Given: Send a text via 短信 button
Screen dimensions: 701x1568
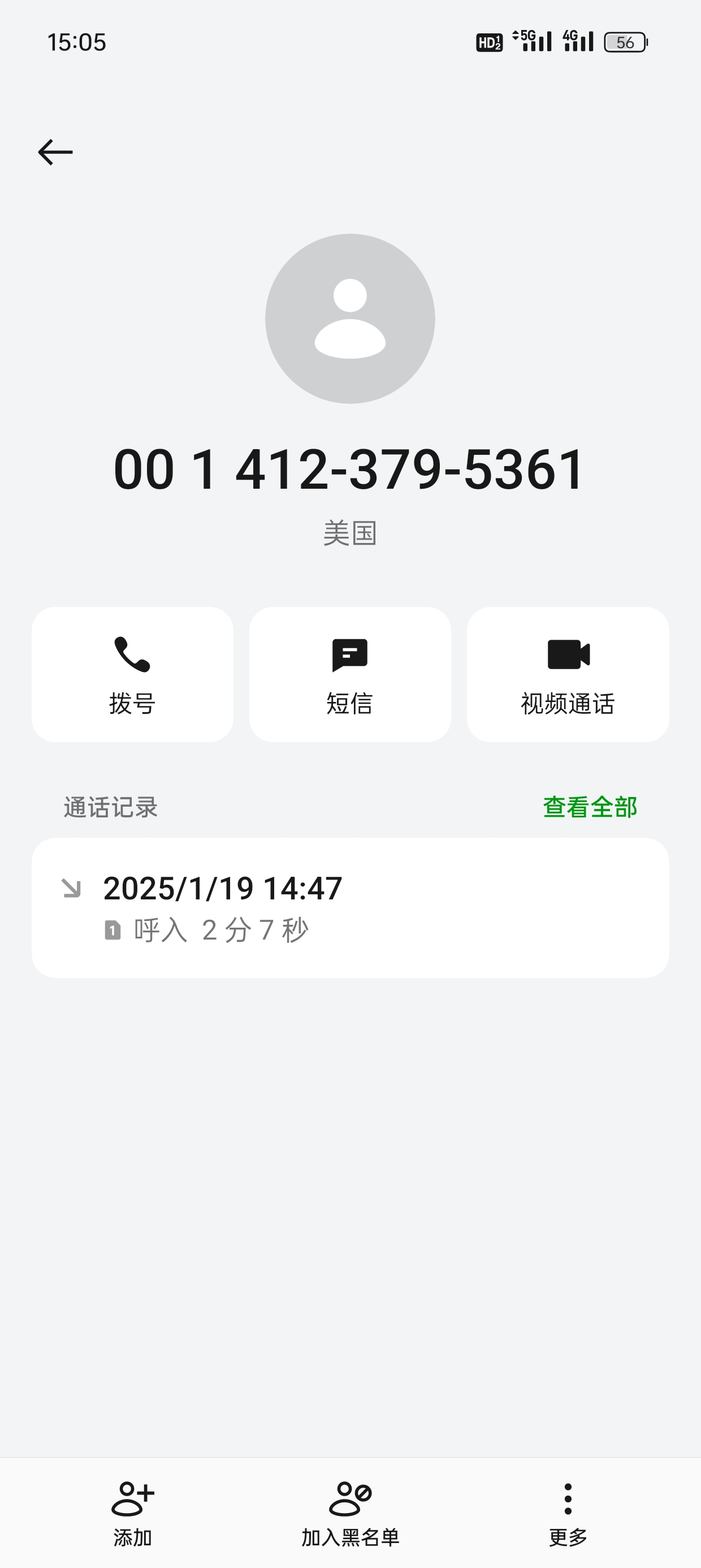Looking at the screenshot, I should coord(350,674).
